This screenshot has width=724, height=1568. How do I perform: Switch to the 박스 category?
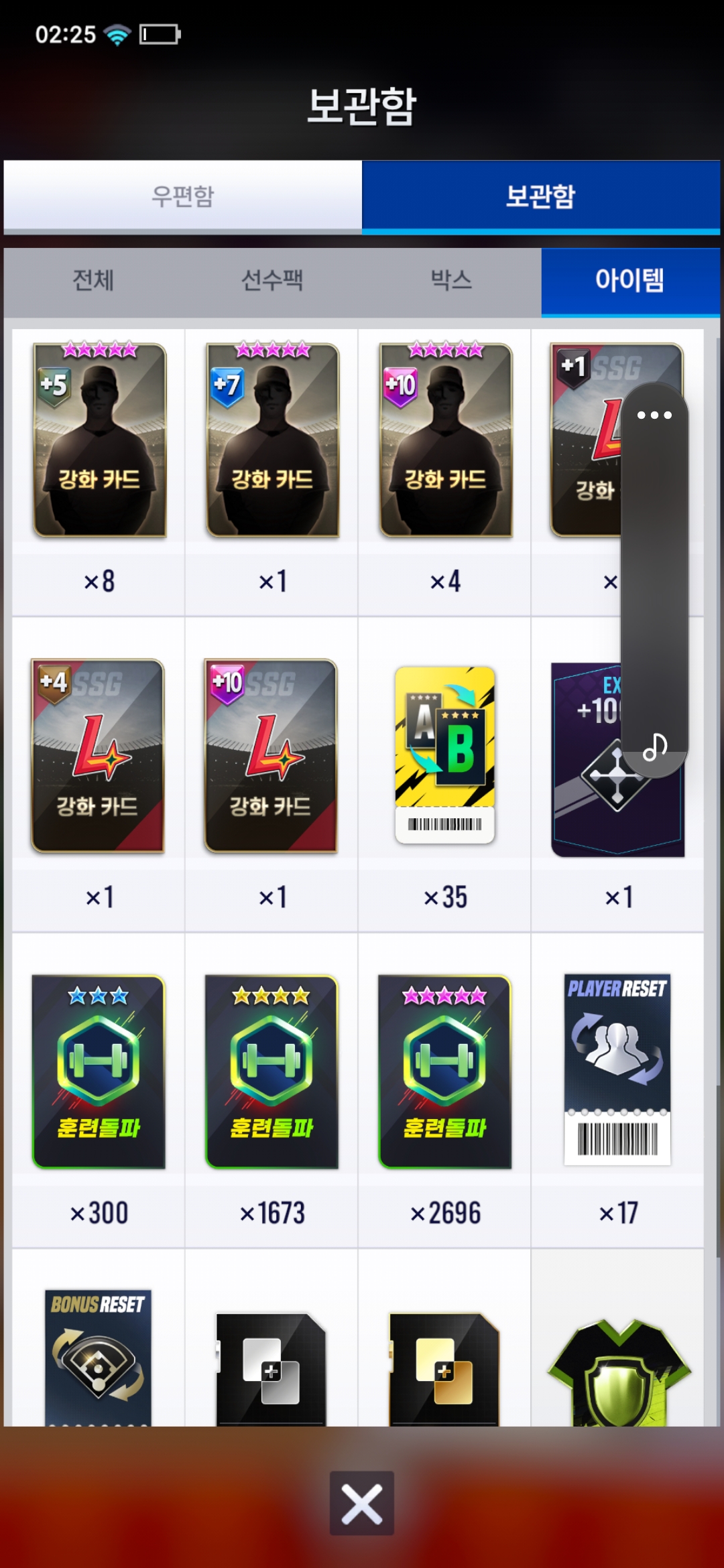click(451, 280)
